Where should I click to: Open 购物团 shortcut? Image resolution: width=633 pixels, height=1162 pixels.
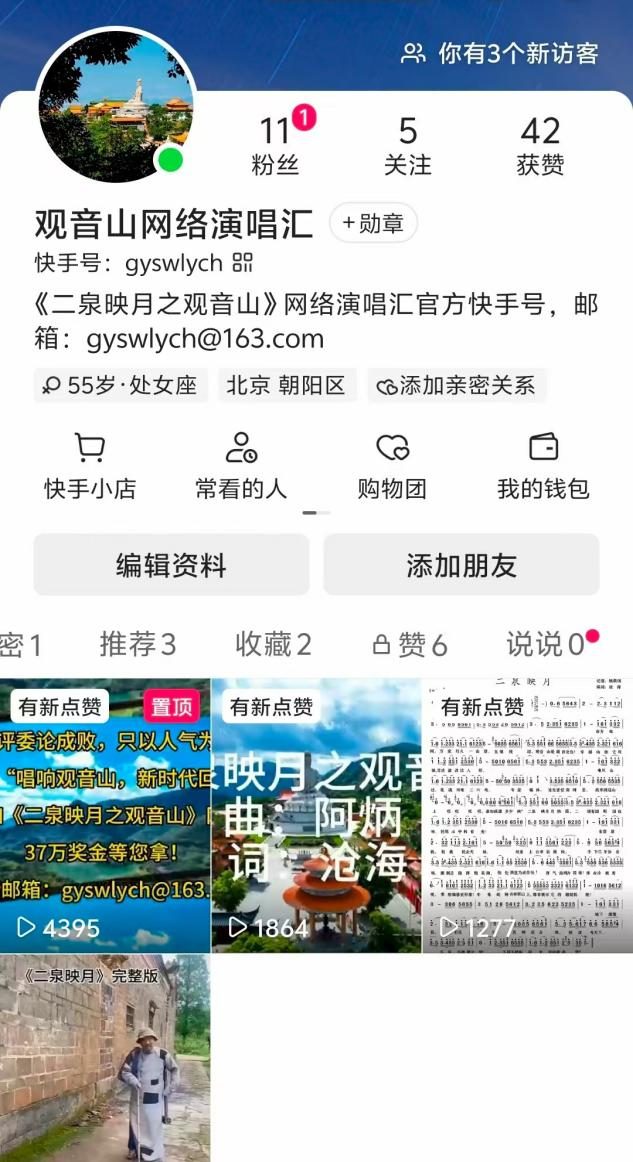(x=392, y=466)
